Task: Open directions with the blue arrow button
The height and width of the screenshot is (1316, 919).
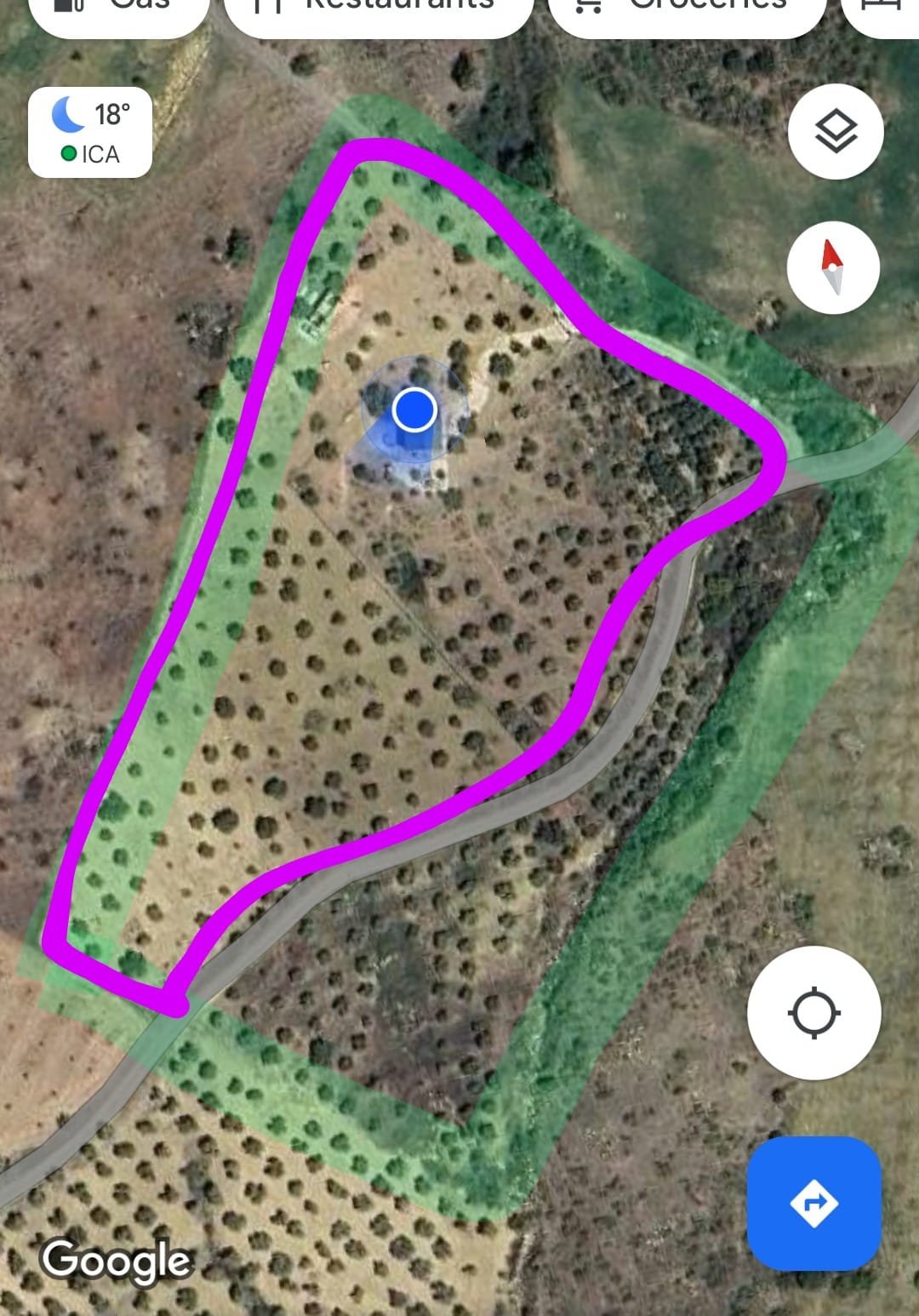Action: (813, 1203)
